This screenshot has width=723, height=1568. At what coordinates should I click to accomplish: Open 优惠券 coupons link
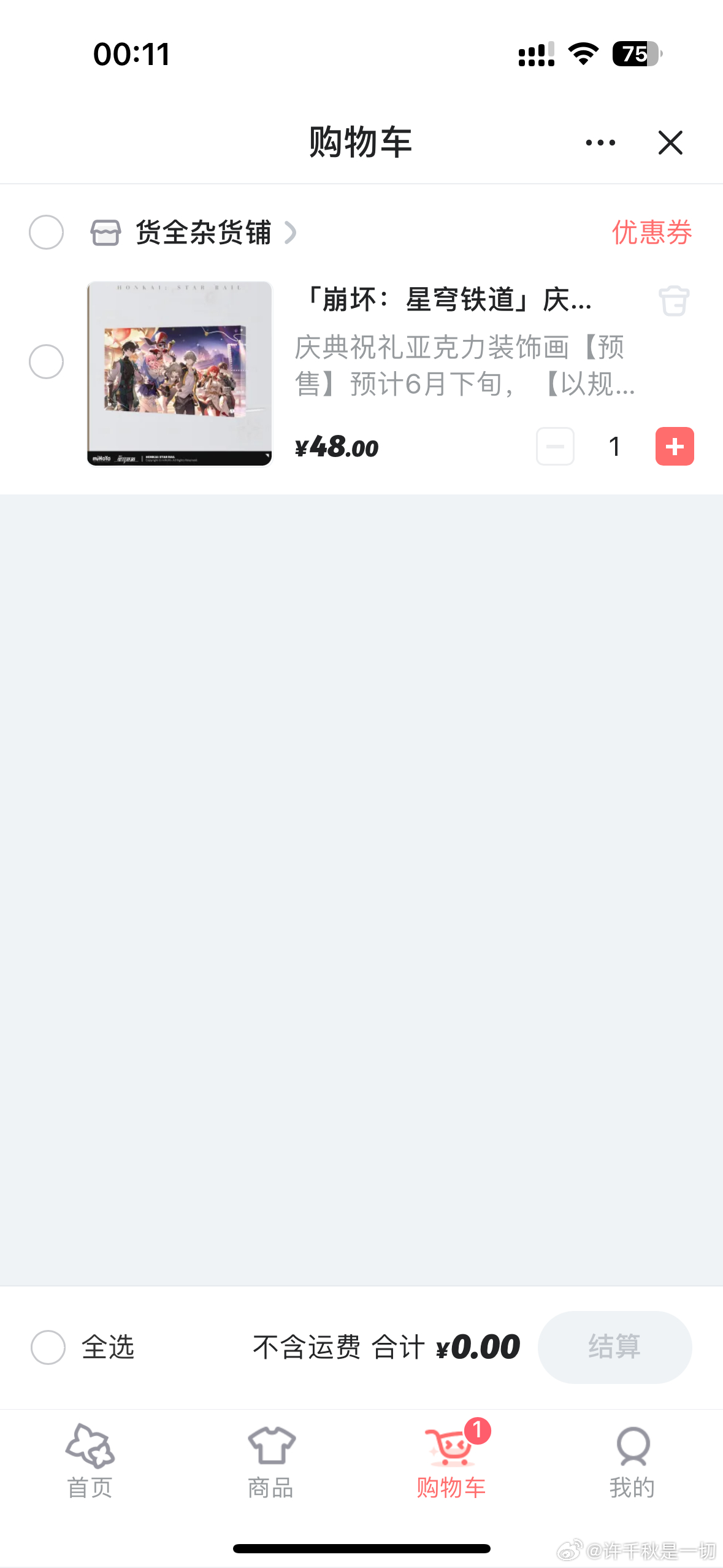pyautogui.click(x=652, y=233)
